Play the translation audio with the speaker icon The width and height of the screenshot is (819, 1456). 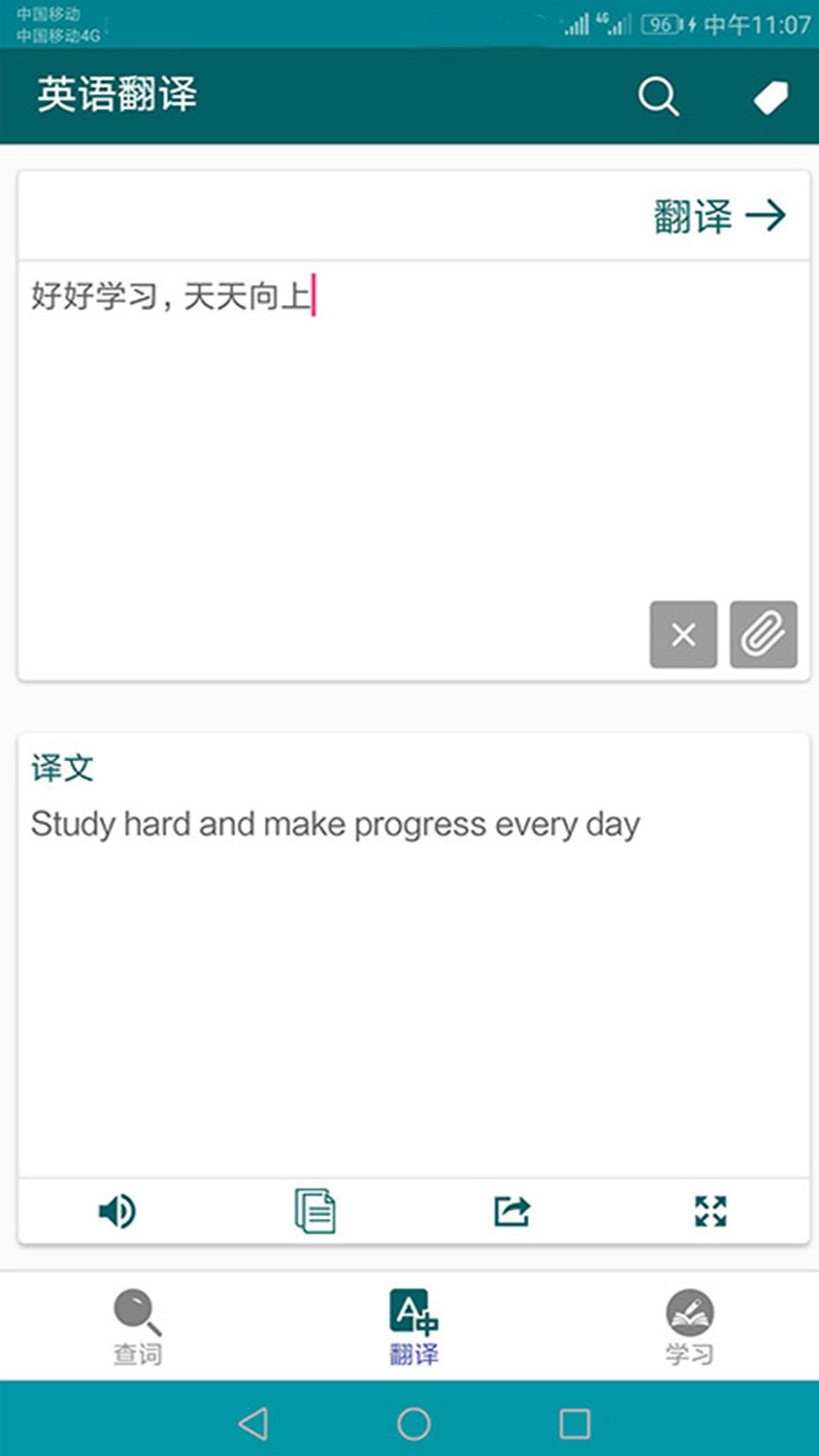tap(118, 1211)
